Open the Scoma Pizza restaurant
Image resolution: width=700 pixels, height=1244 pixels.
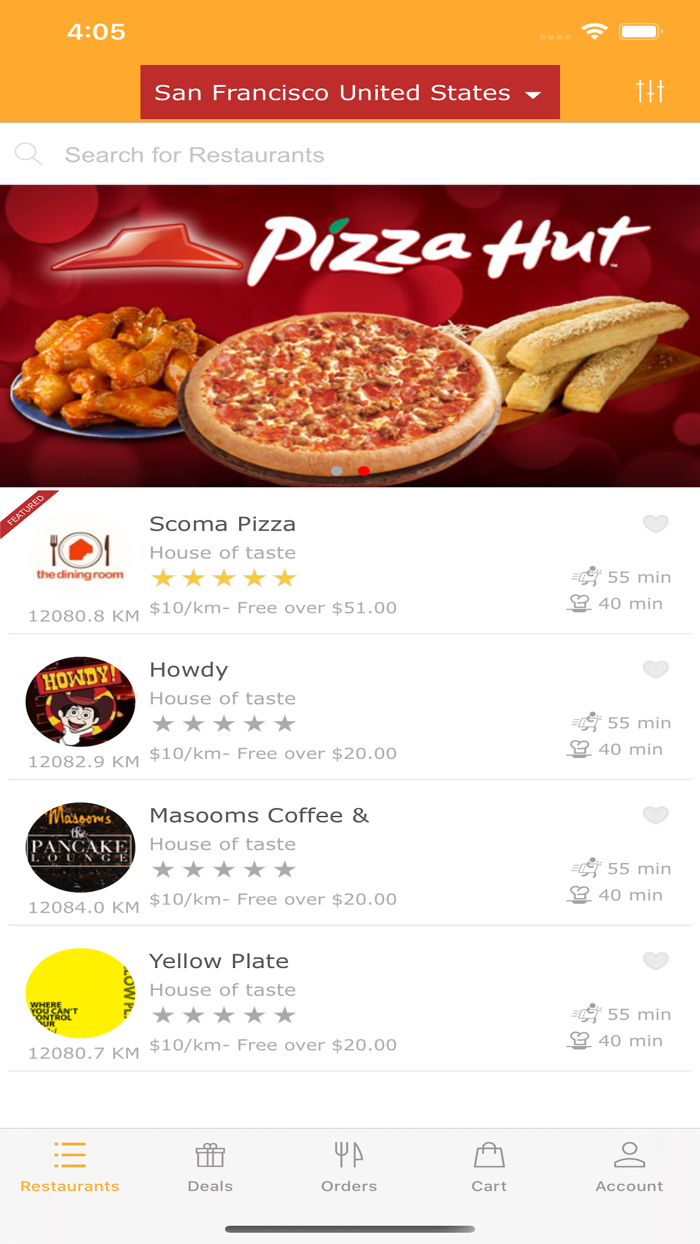222,524
